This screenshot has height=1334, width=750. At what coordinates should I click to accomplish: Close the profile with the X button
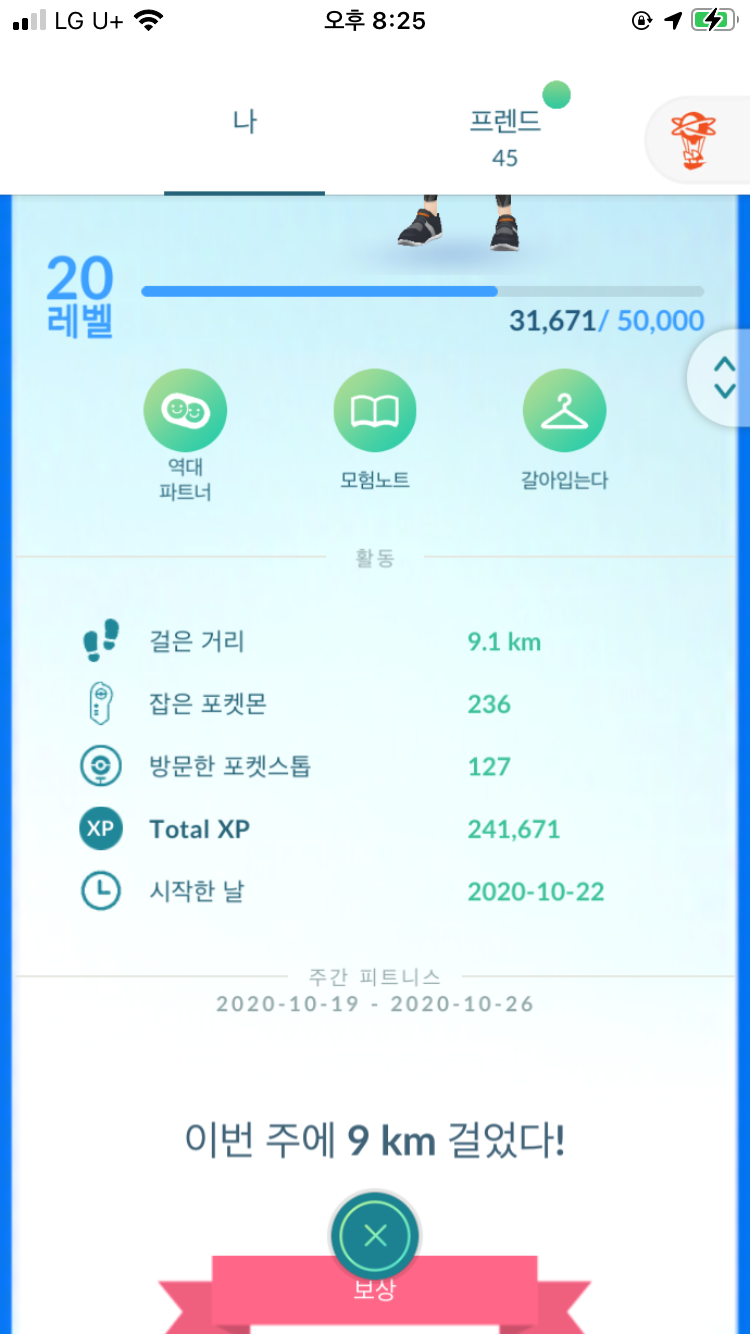point(375,1236)
